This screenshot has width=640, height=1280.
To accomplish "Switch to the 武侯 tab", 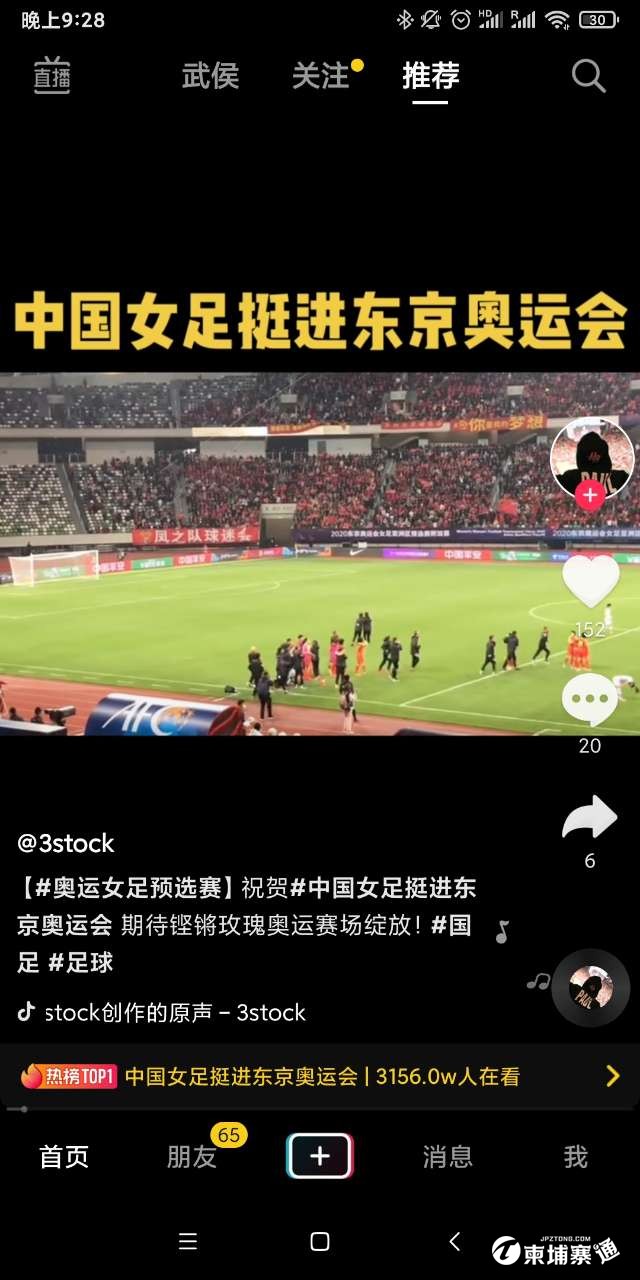I will 210,76.
